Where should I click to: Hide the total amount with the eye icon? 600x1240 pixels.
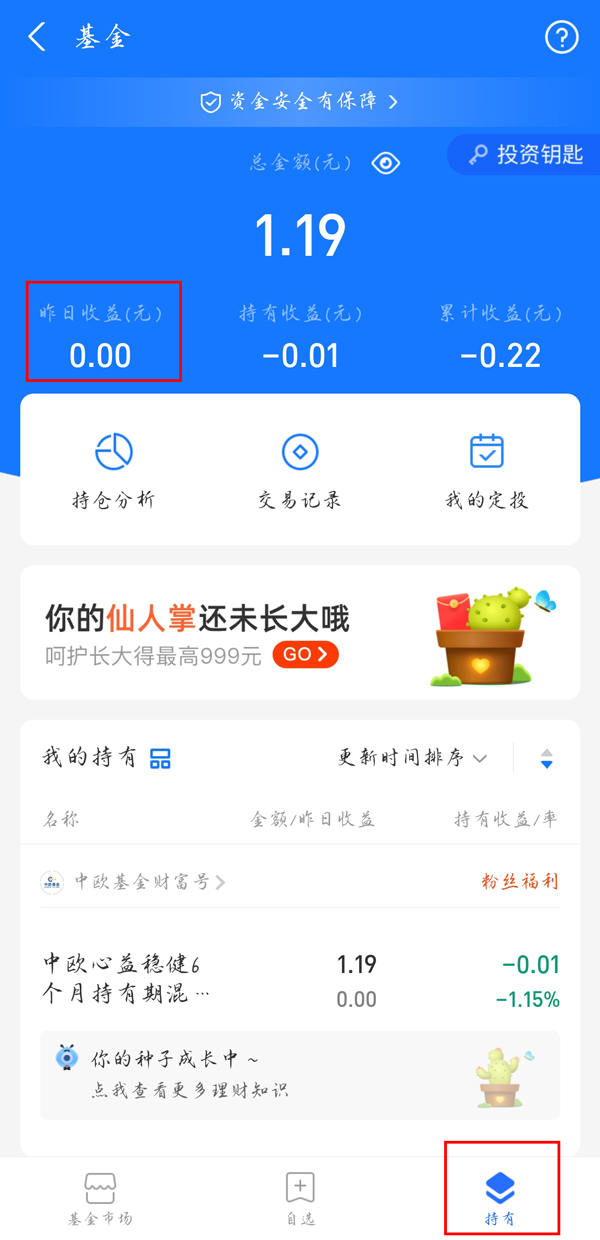click(x=385, y=163)
